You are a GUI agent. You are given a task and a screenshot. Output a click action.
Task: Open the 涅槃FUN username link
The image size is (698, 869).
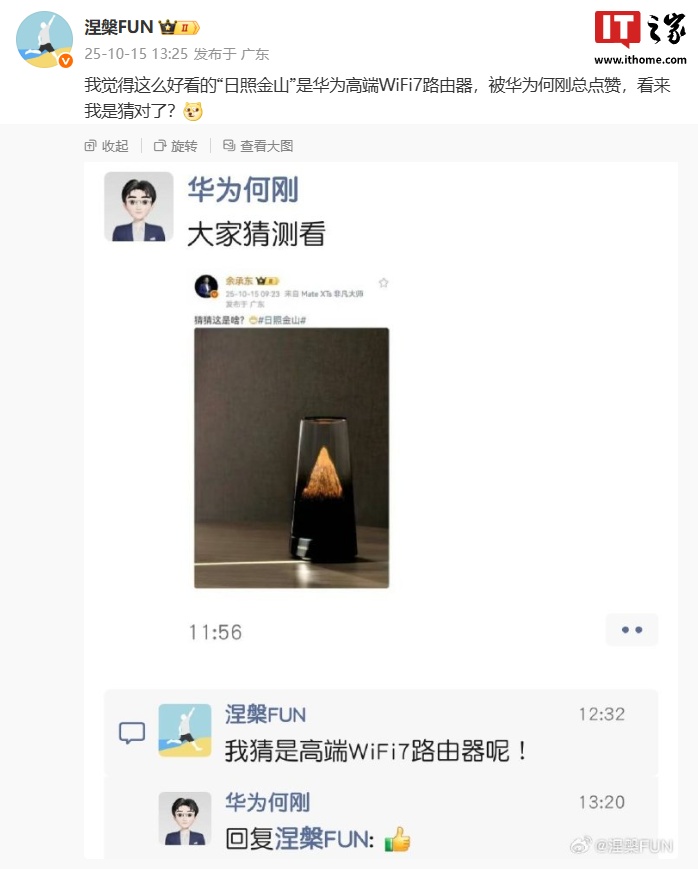click(x=118, y=28)
